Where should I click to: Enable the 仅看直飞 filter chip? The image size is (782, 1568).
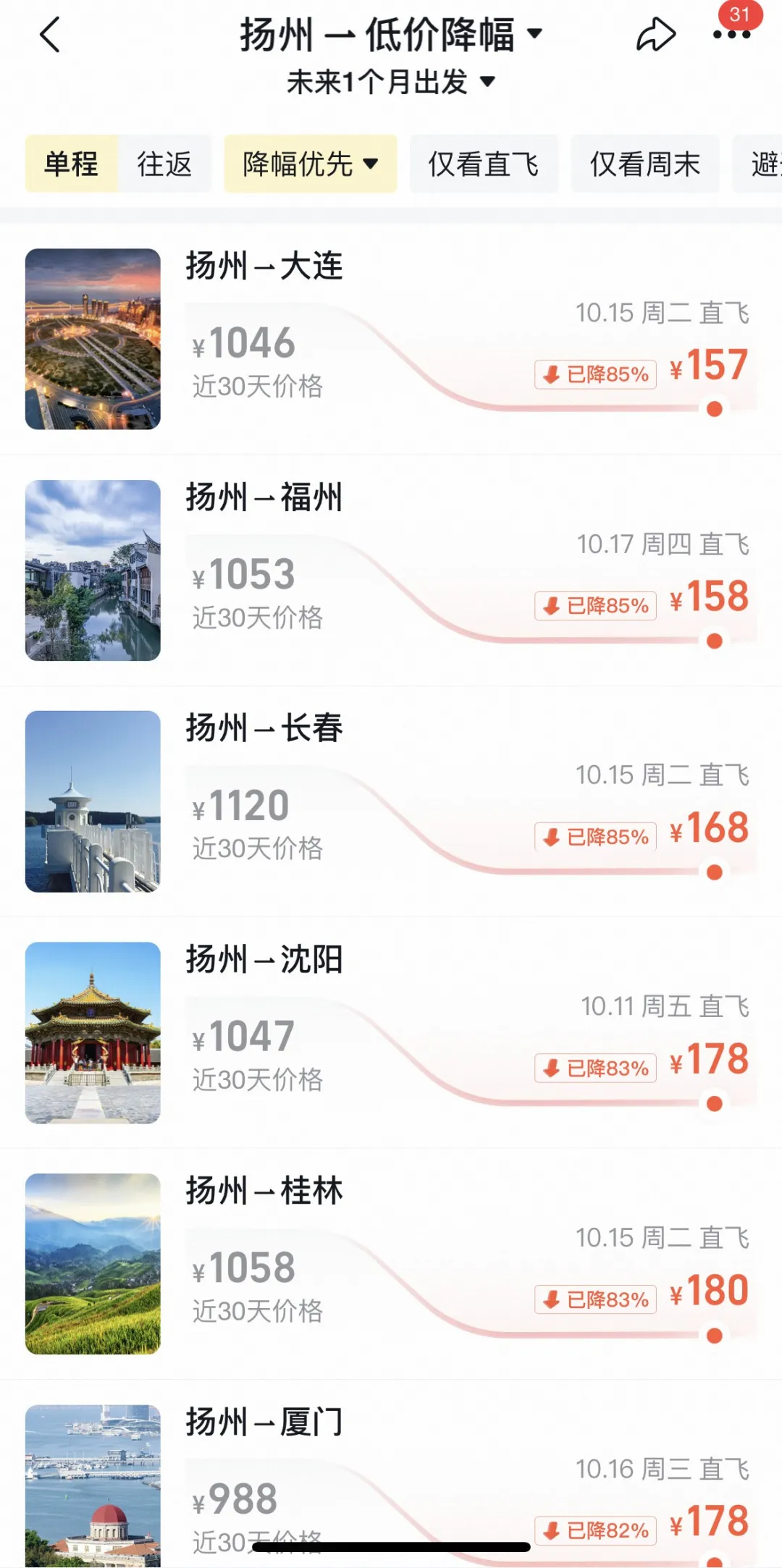483,164
